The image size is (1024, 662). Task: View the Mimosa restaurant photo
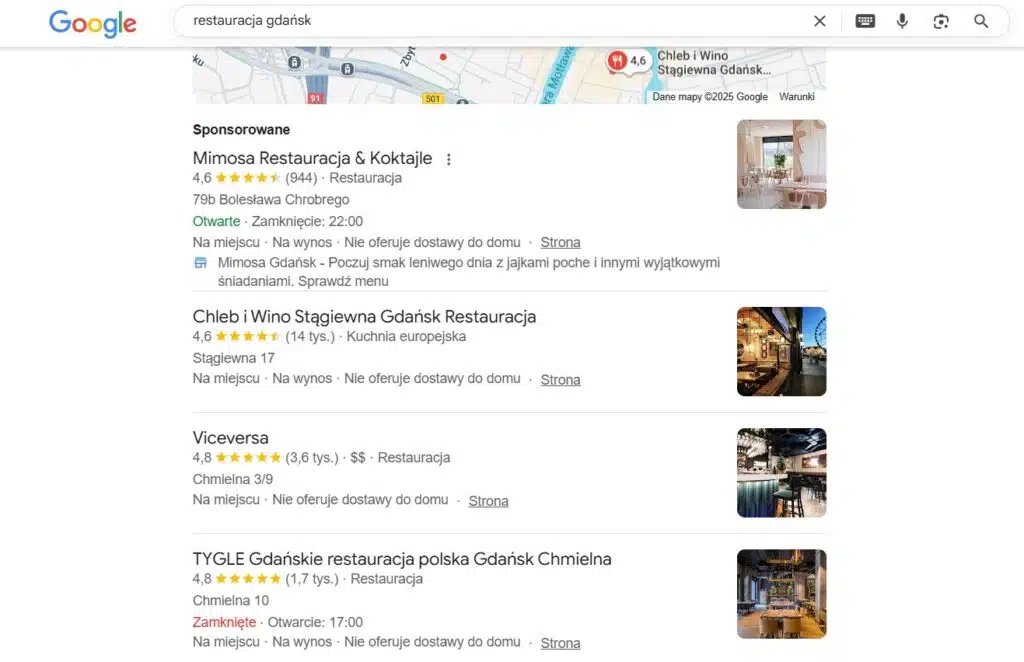pos(781,164)
